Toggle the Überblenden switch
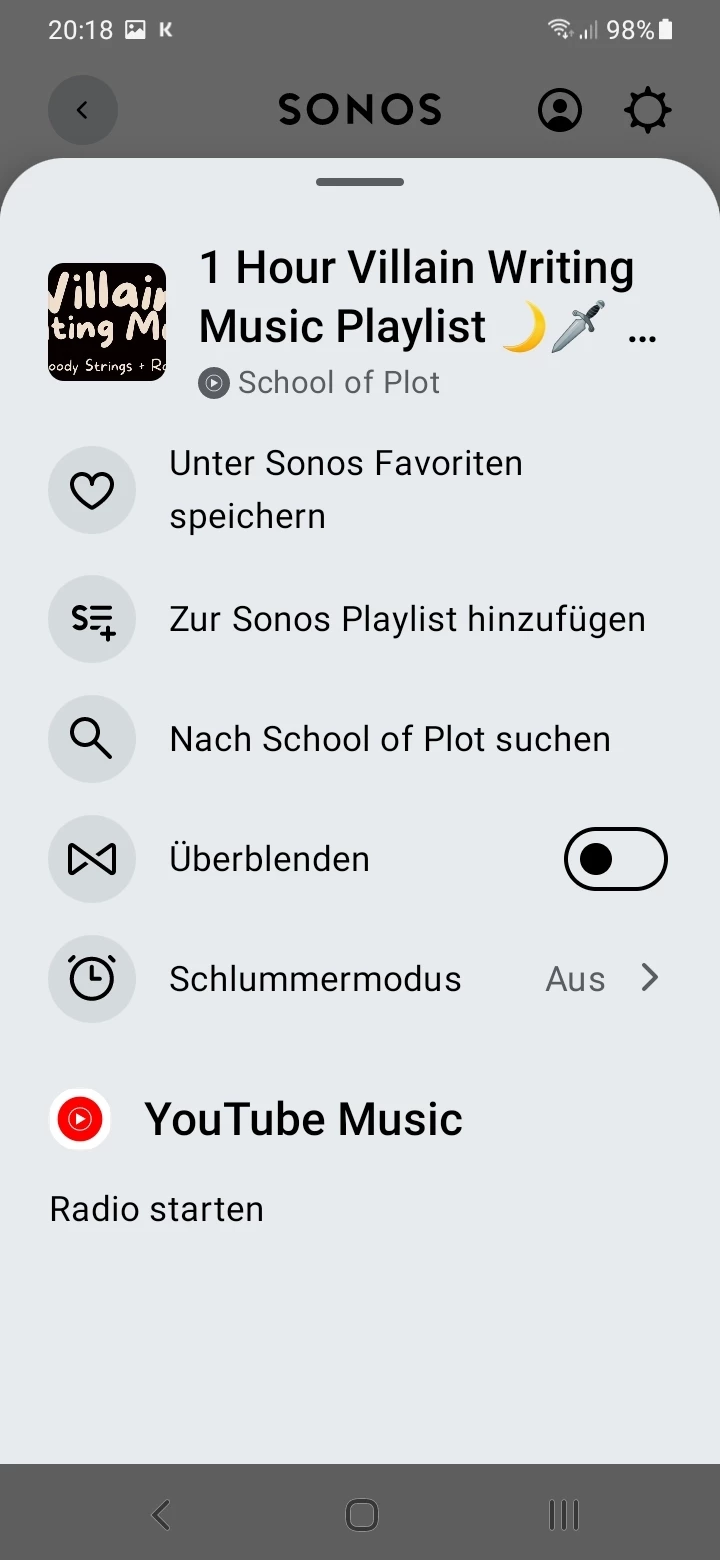720x1560 pixels. point(615,859)
